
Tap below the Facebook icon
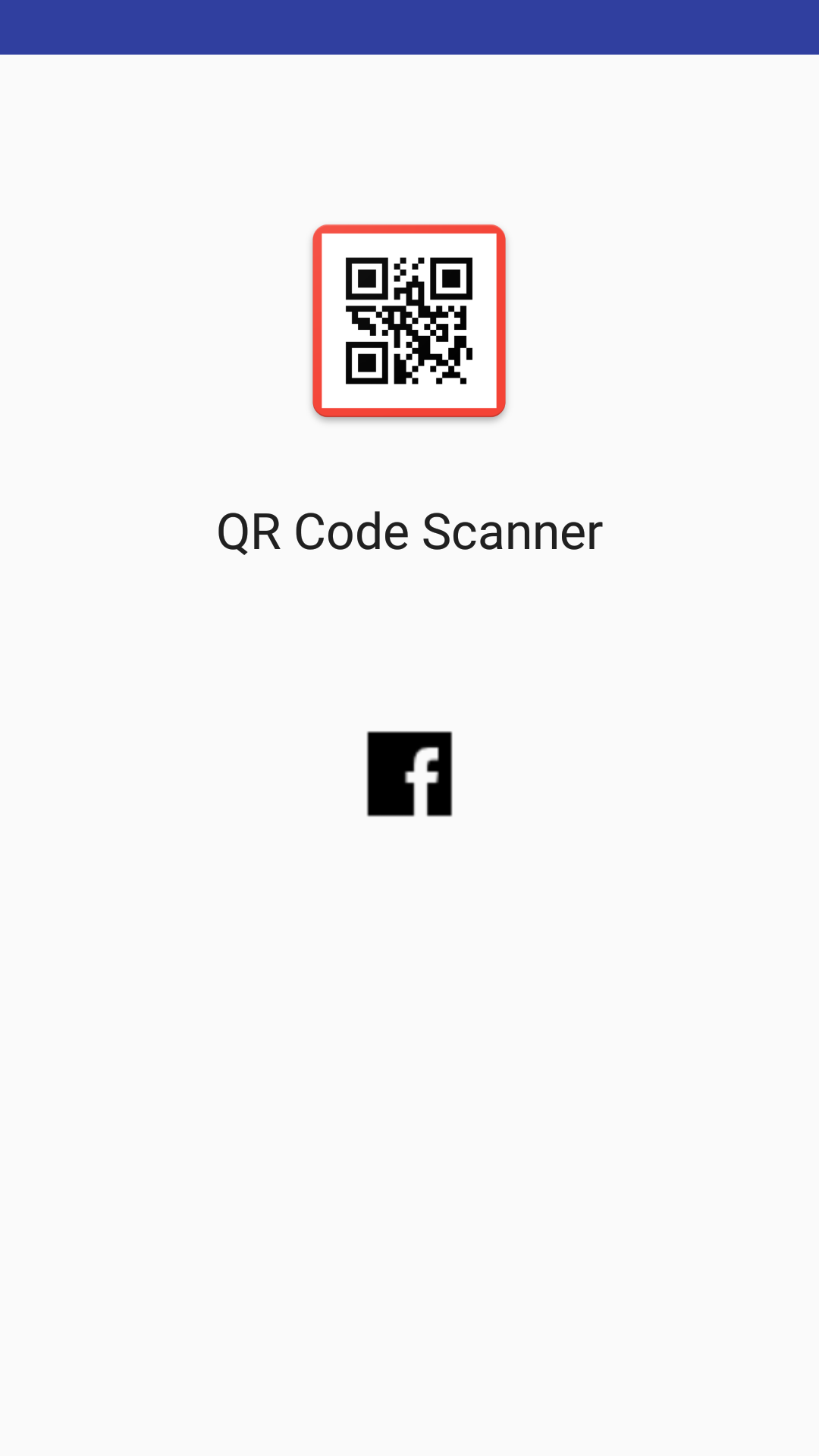click(x=409, y=872)
